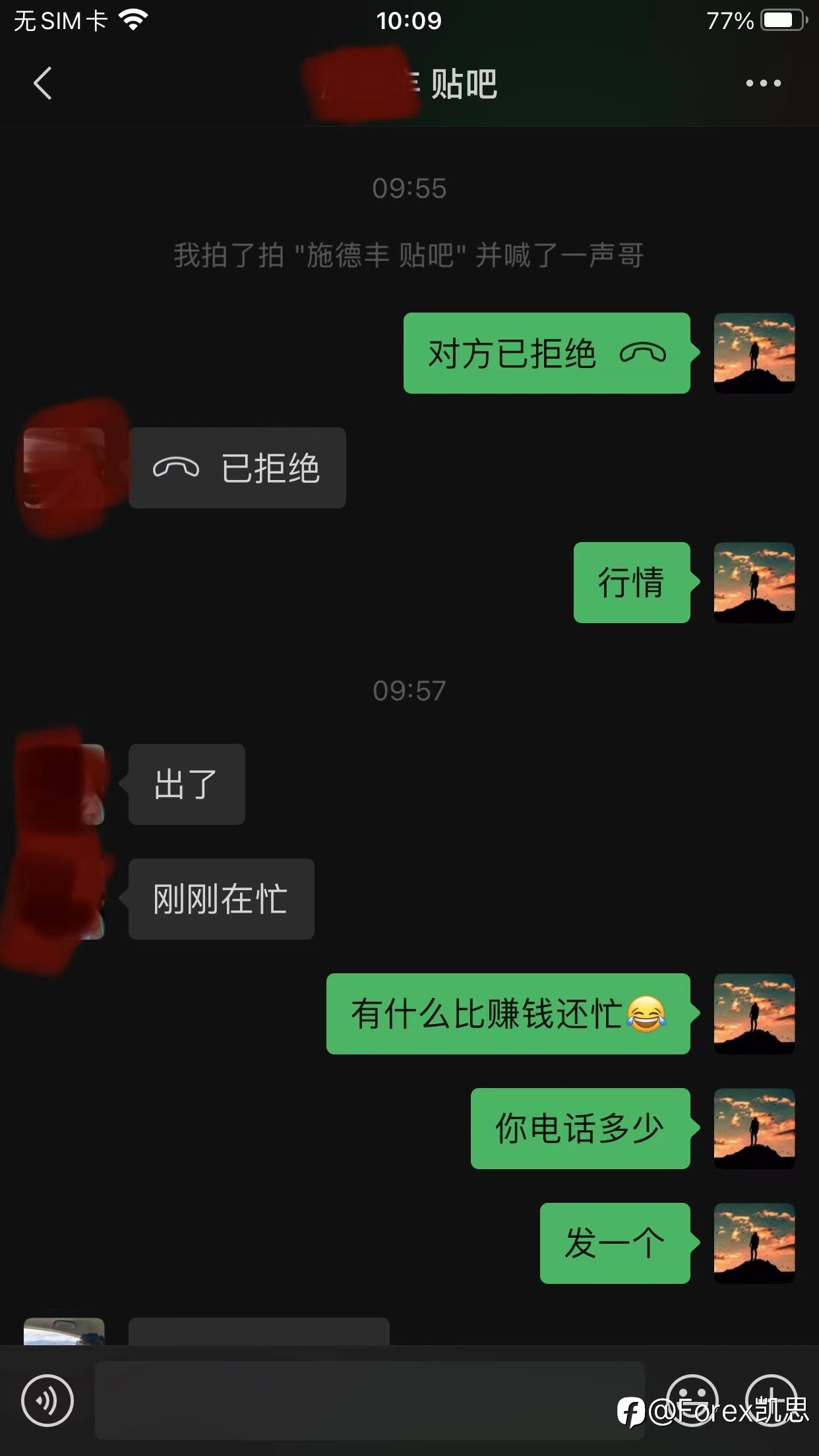Call back via the 对方已拒绝 call bubble

pyautogui.click(x=547, y=353)
